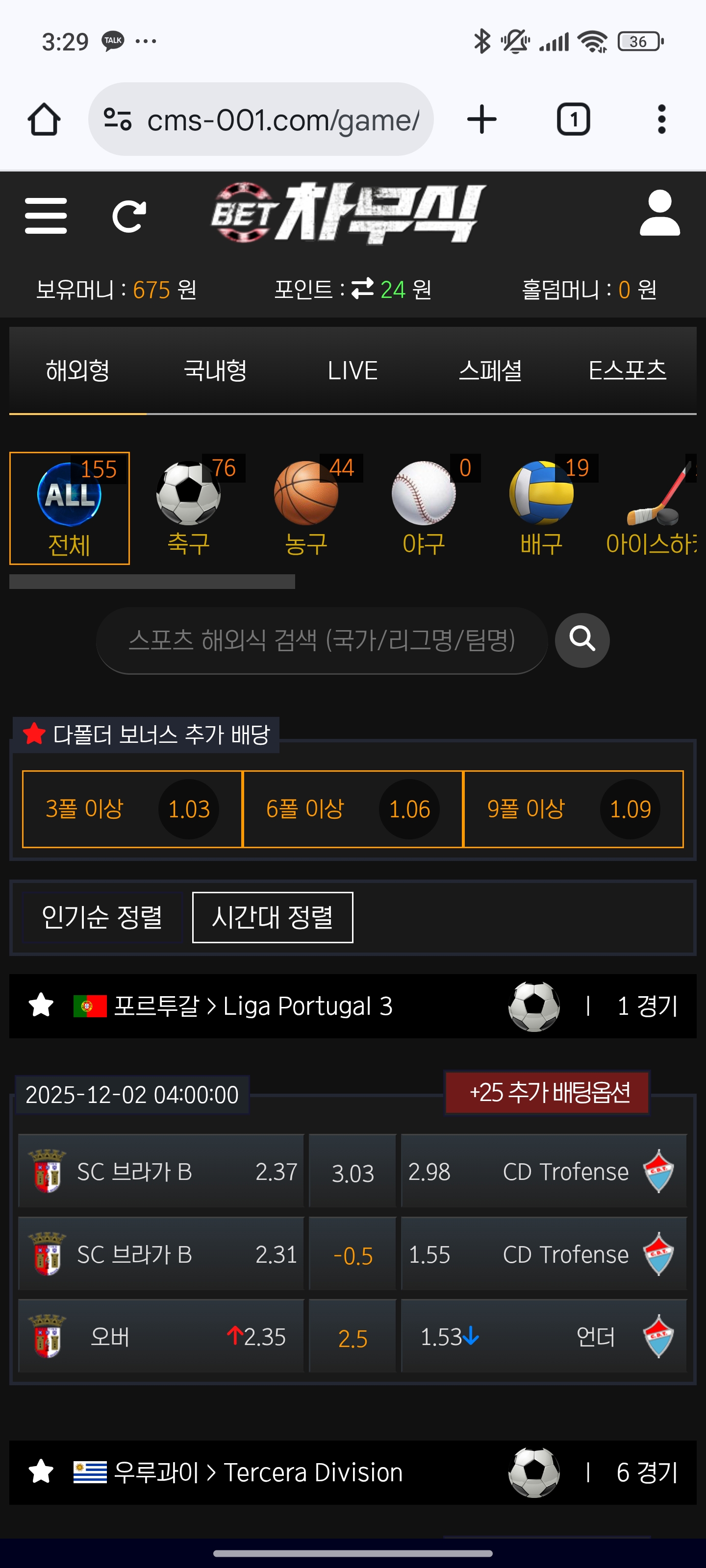Open the hamburger side menu
This screenshot has height=1568, width=706.
46,216
